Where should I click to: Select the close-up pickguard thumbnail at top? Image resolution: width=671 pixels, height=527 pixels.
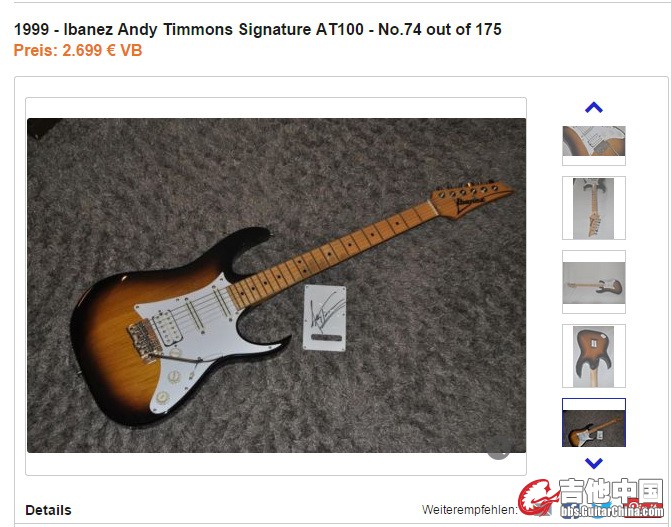pyautogui.click(x=593, y=143)
